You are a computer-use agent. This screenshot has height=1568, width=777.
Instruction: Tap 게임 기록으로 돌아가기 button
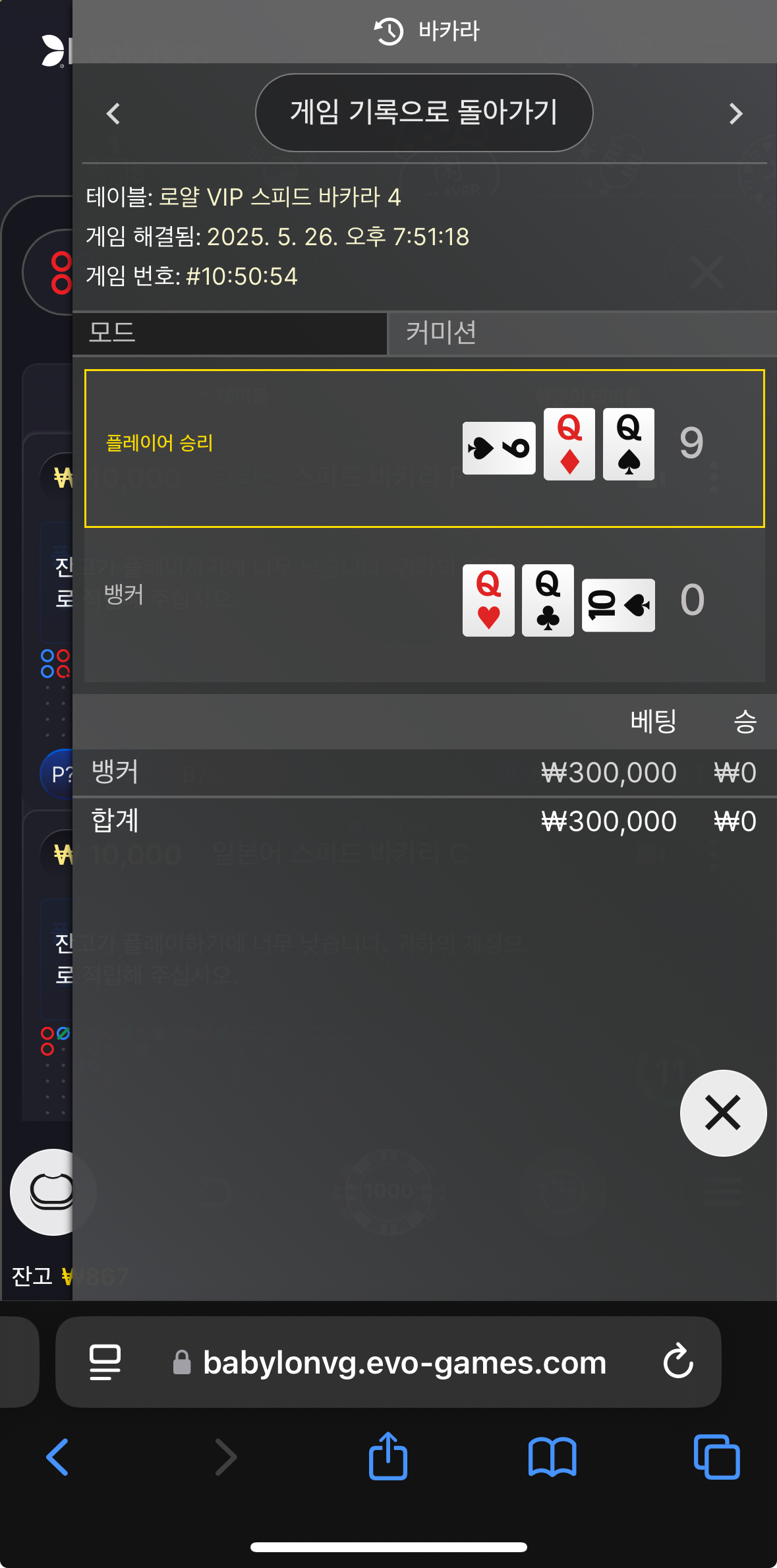424,113
